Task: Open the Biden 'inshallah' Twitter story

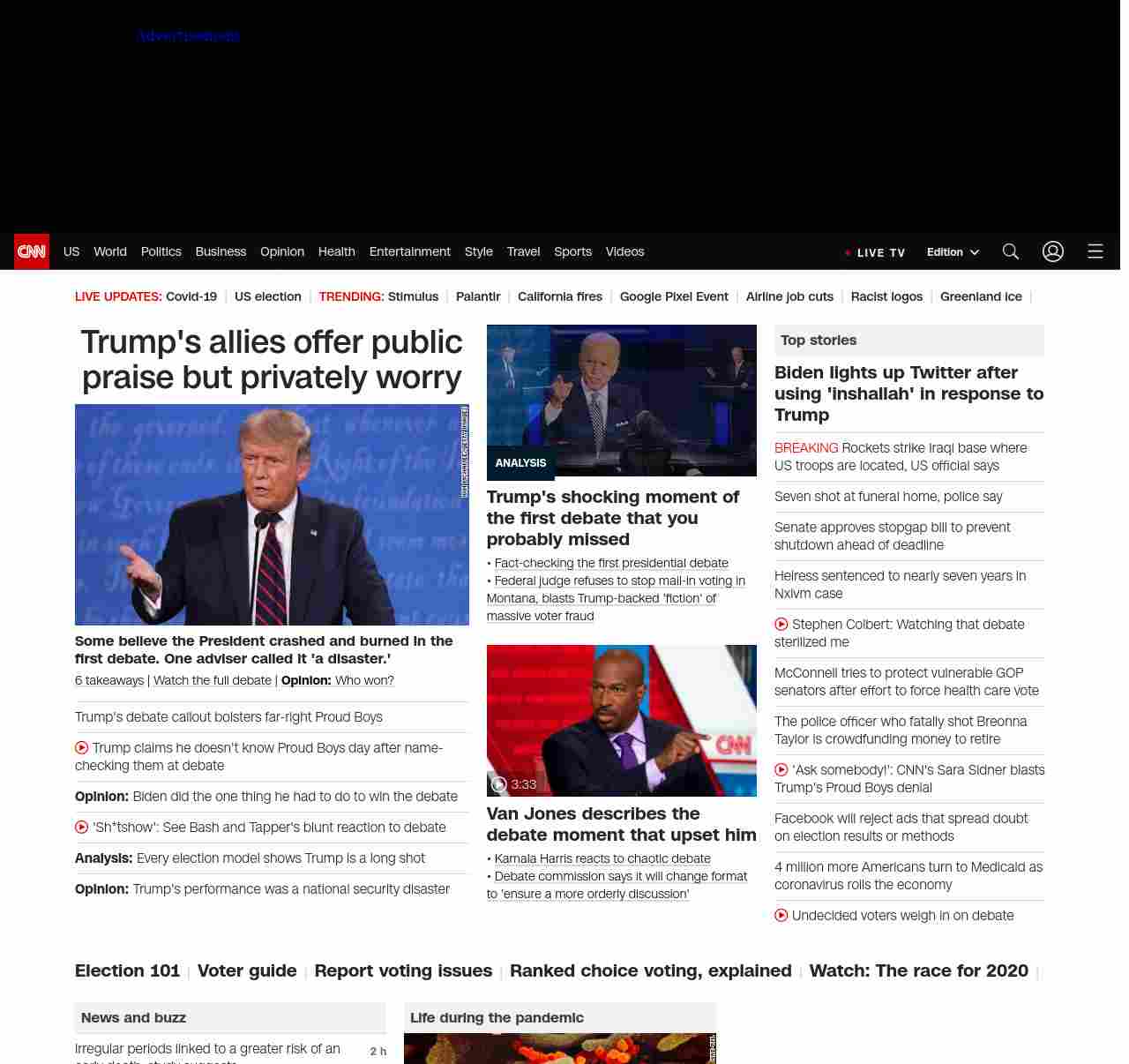Action: tap(908, 393)
